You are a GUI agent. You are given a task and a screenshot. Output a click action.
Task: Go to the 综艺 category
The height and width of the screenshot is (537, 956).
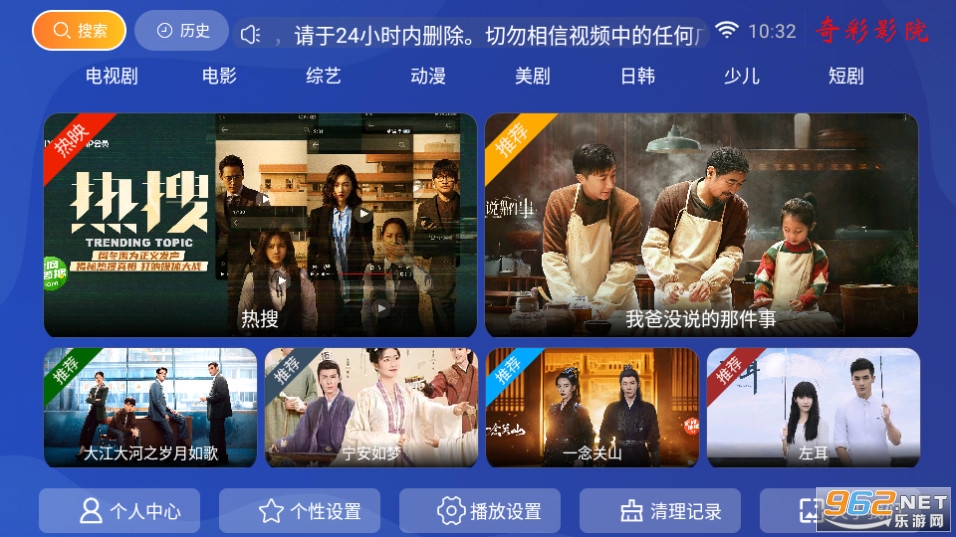pyautogui.click(x=323, y=76)
